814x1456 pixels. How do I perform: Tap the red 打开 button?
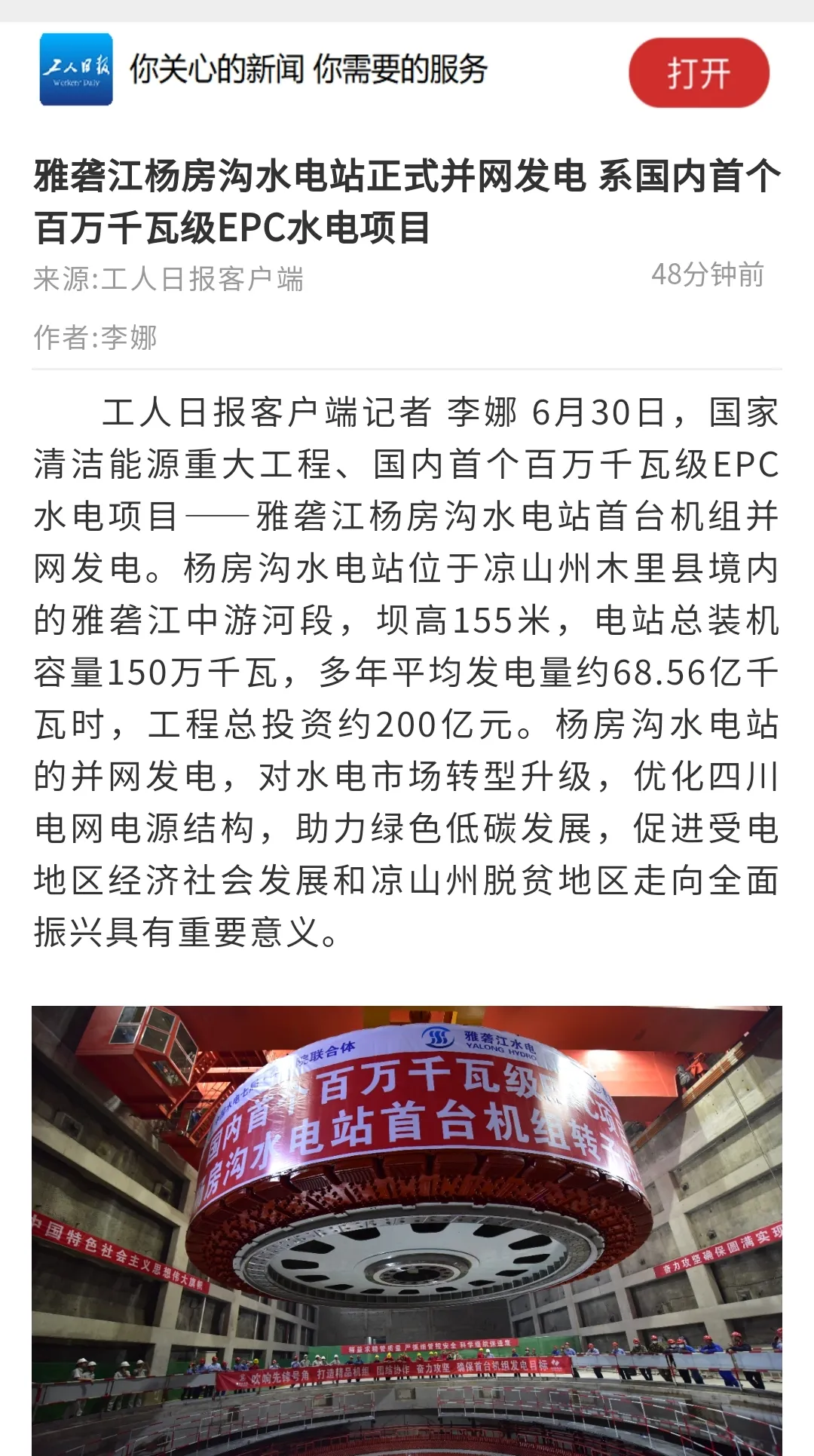pyautogui.click(x=699, y=73)
